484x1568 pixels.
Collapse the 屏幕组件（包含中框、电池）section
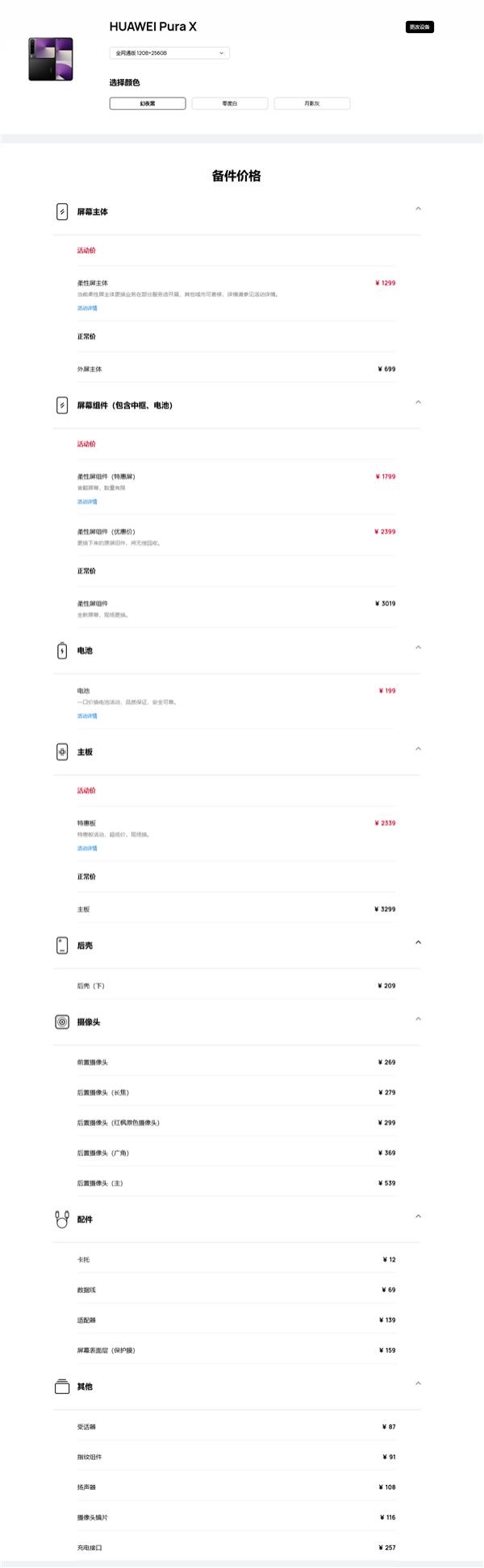click(418, 402)
